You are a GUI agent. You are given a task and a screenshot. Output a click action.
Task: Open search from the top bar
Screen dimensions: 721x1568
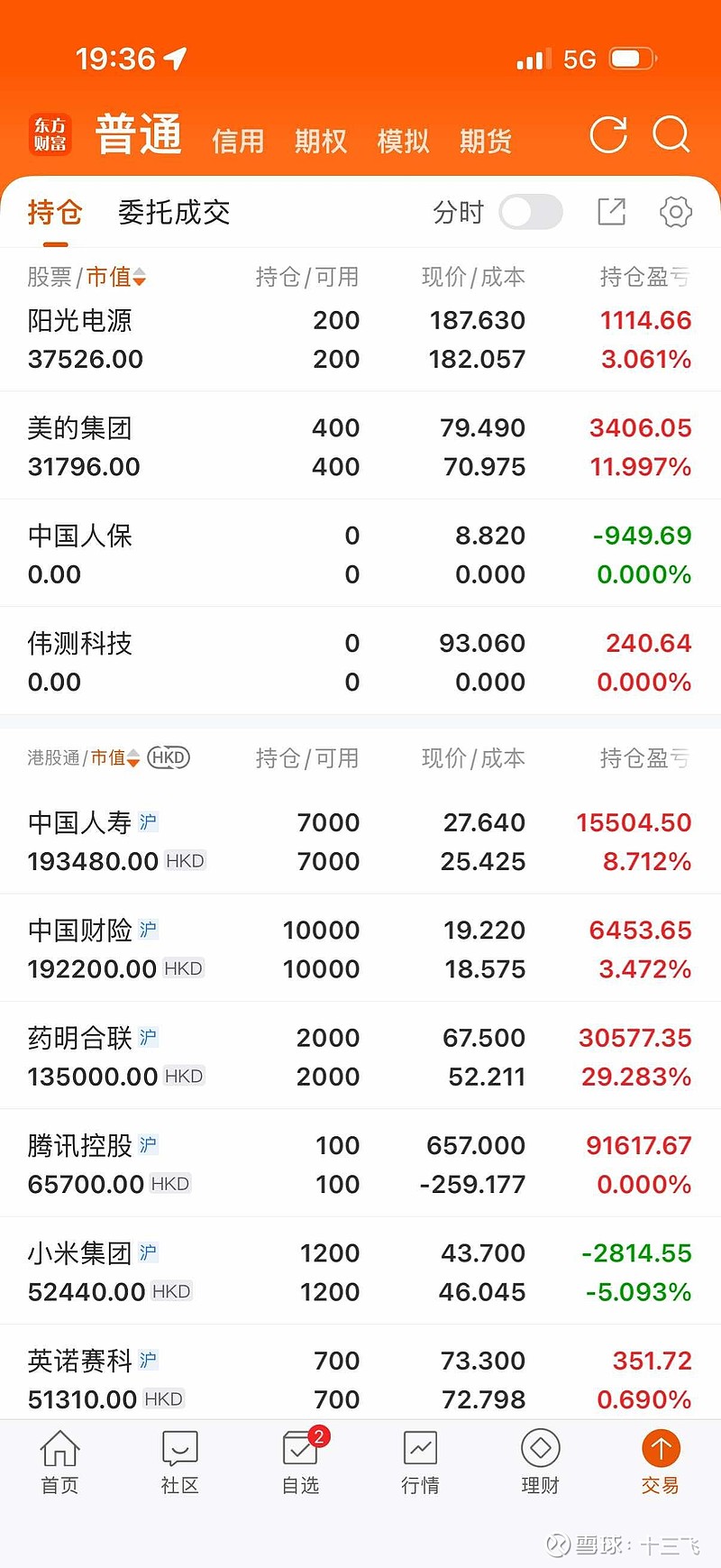point(671,135)
